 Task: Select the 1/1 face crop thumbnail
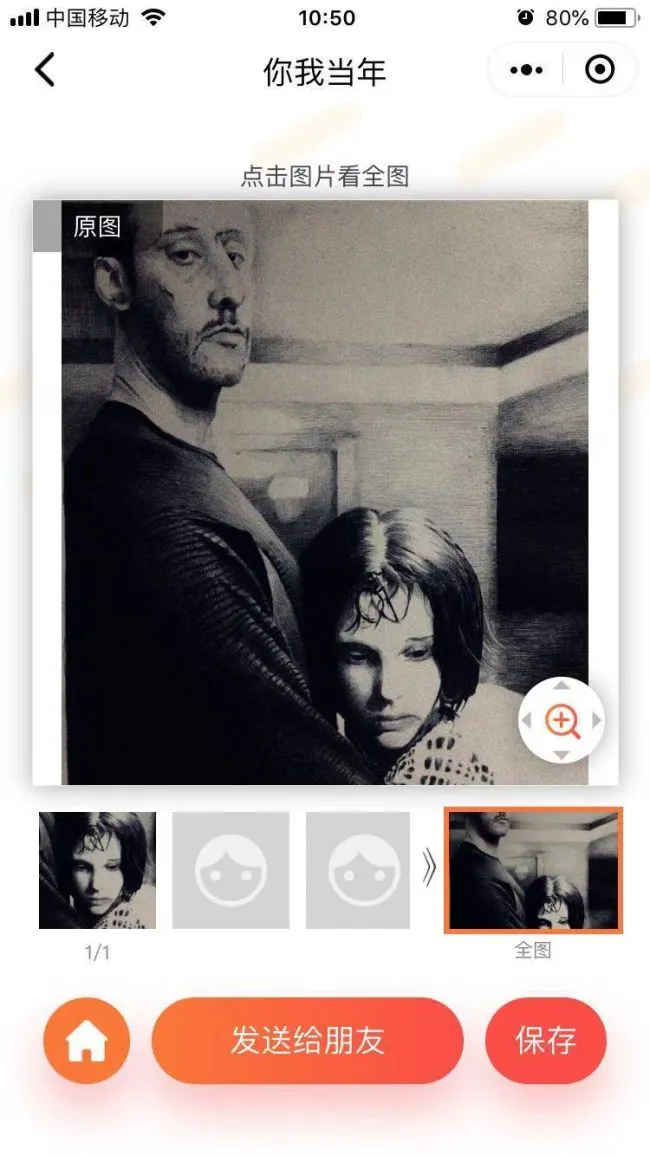(97, 870)
